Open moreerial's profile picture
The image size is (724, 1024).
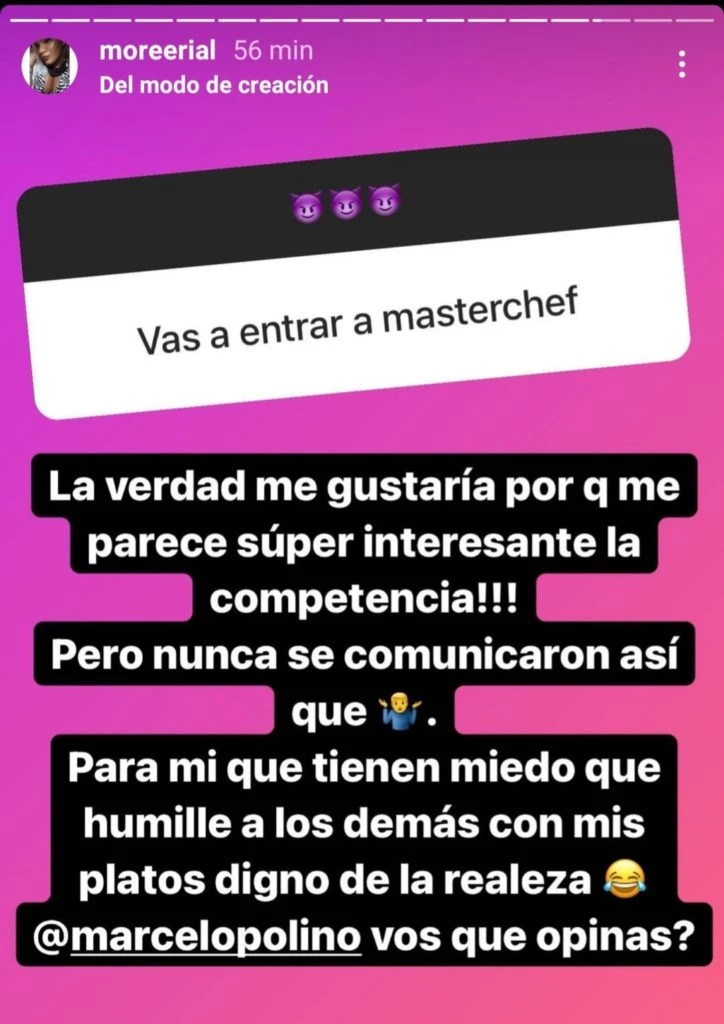tap(50, 67)
